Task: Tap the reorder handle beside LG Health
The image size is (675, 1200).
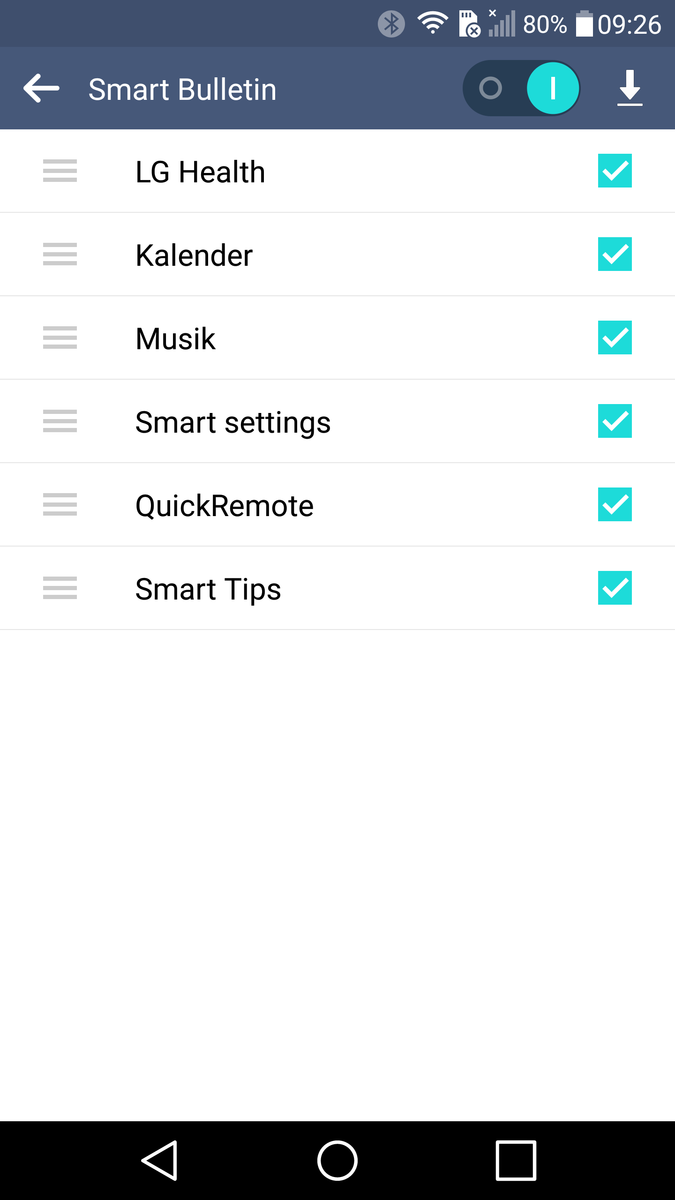Action: pyautogui.click(x=60, y=171)
